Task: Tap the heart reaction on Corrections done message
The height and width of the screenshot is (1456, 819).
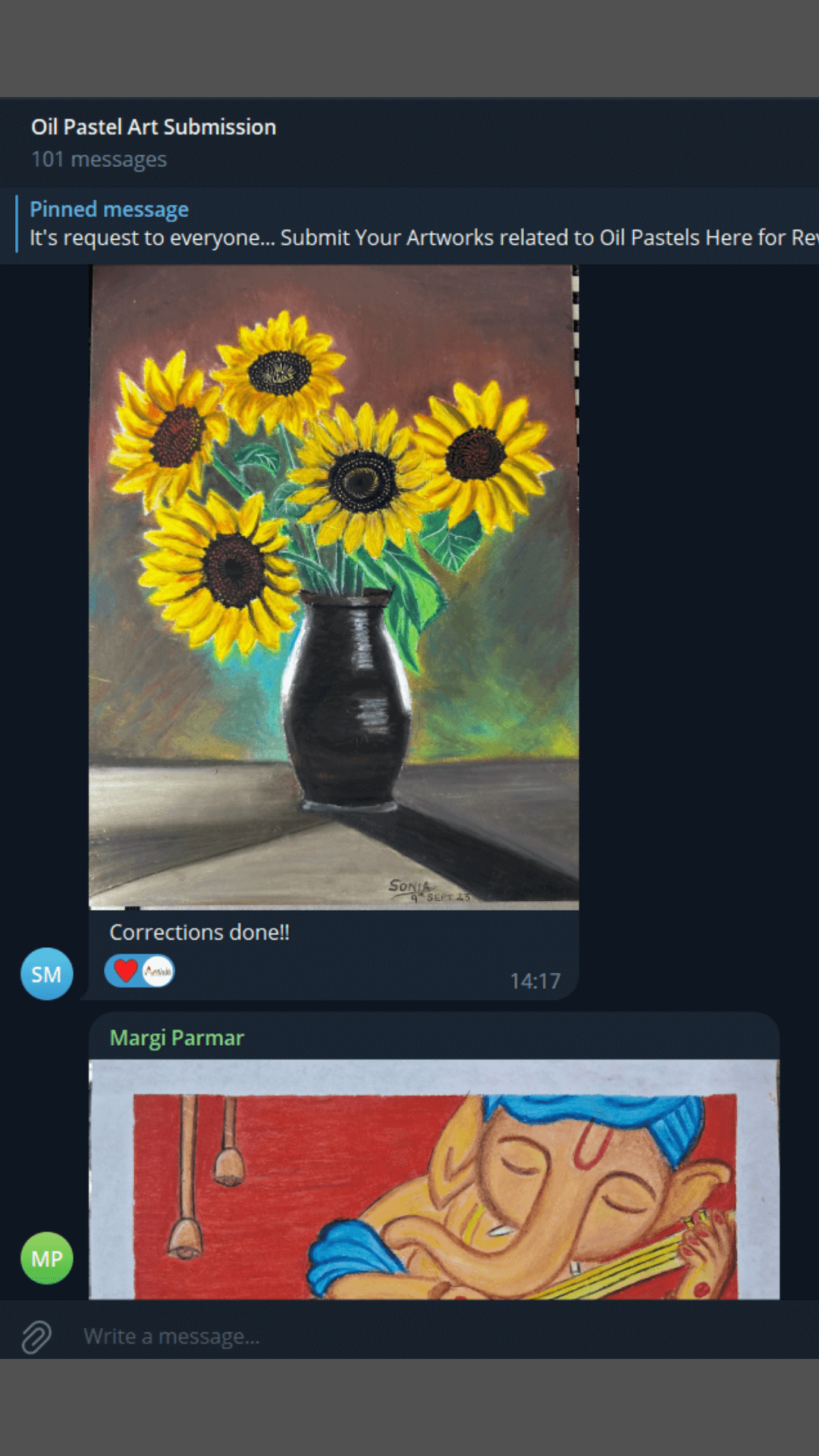Action: tap(126, 971)
